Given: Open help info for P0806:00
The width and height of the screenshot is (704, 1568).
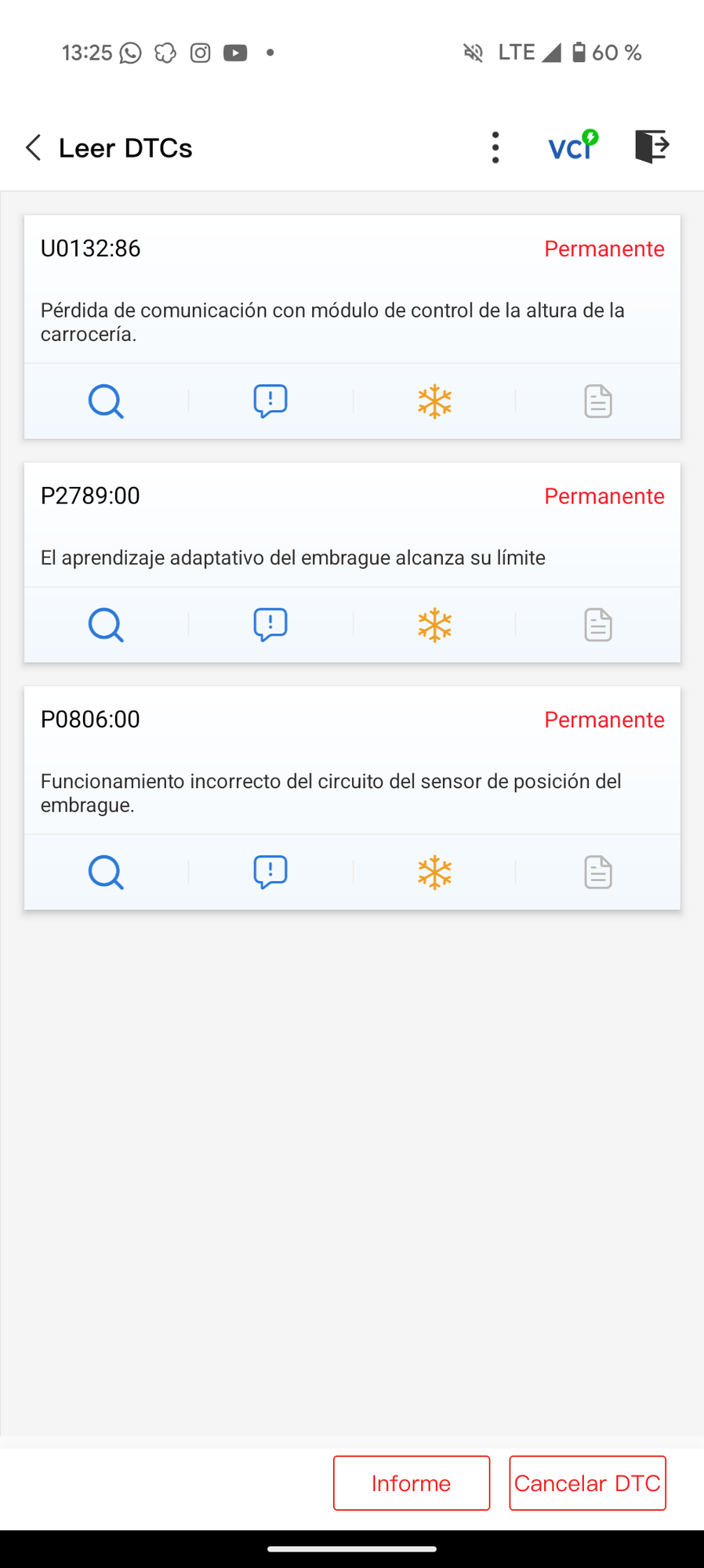Looking at the screenshot, I should pyautogui.click(x=270, y=872).
